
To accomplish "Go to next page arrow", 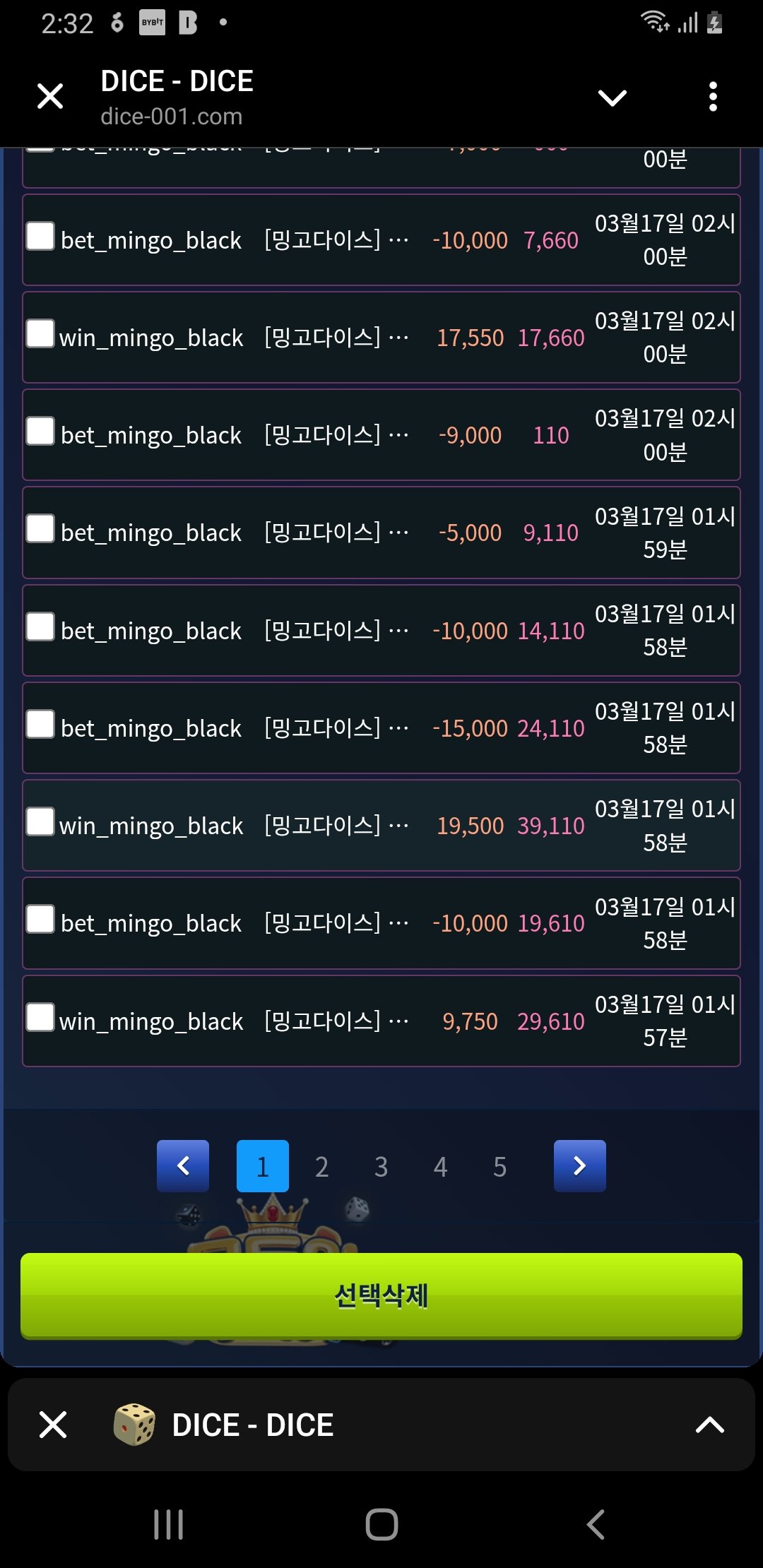I will pos(579,1166).
